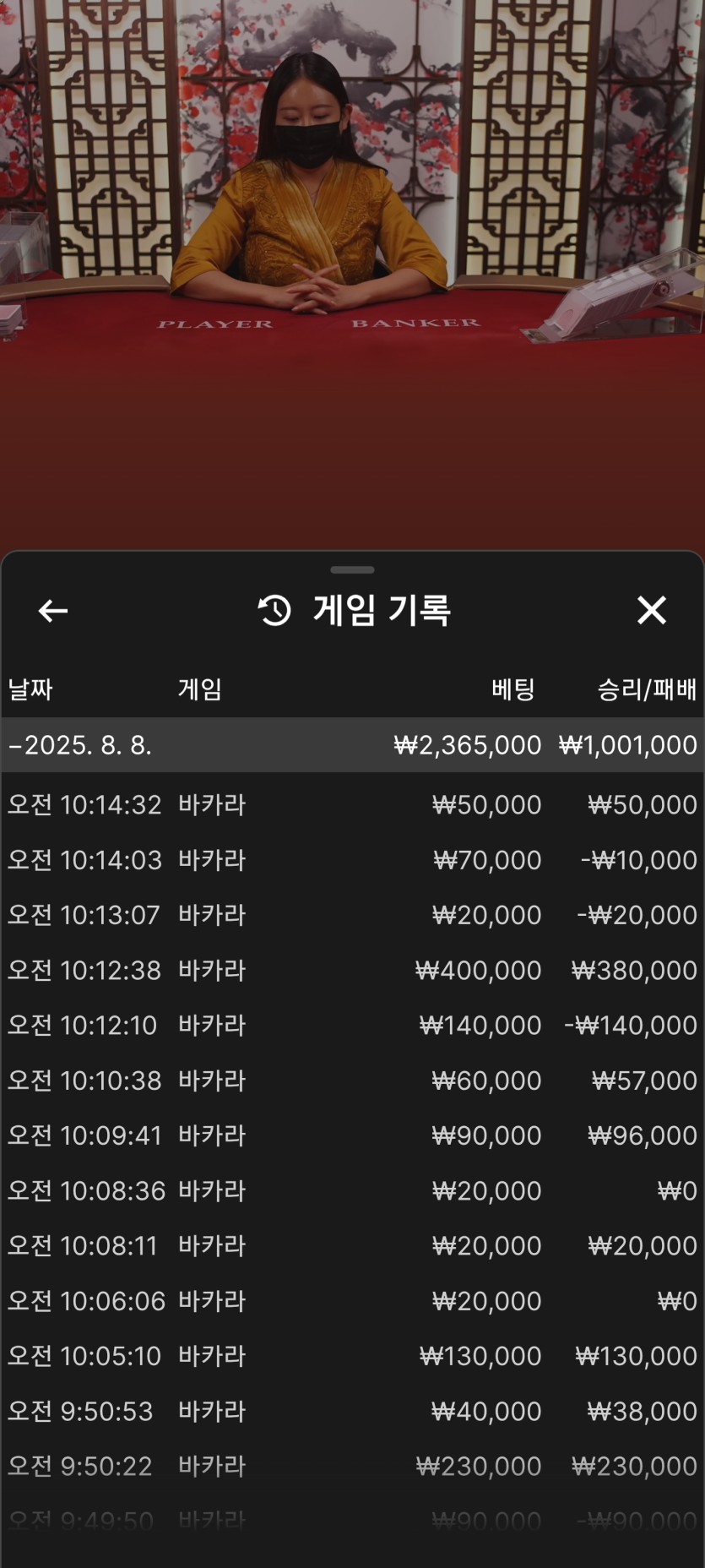Open the 오전 10:12:10 baccarat record

[352, 1025]
